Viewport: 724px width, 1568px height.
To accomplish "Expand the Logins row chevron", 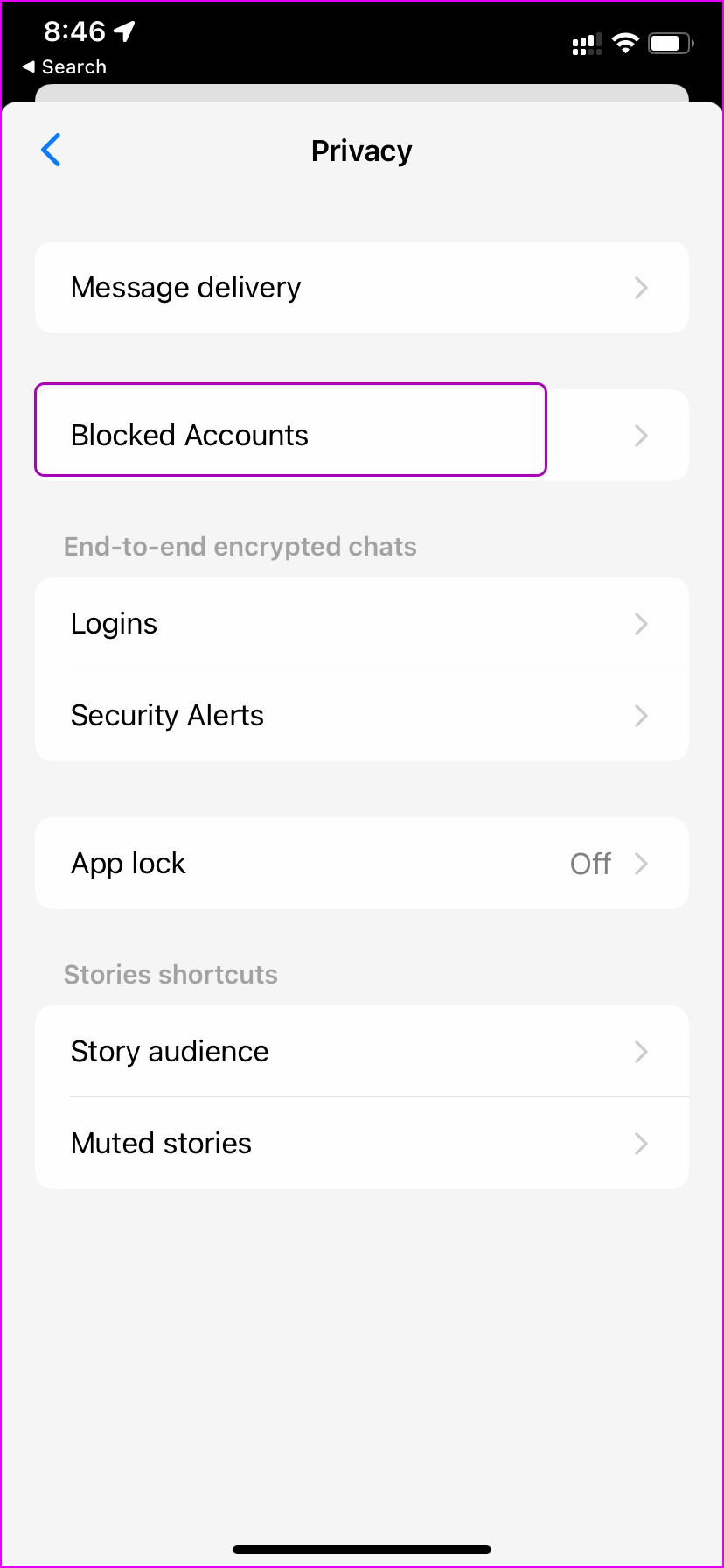I will [x=641, y=623].
